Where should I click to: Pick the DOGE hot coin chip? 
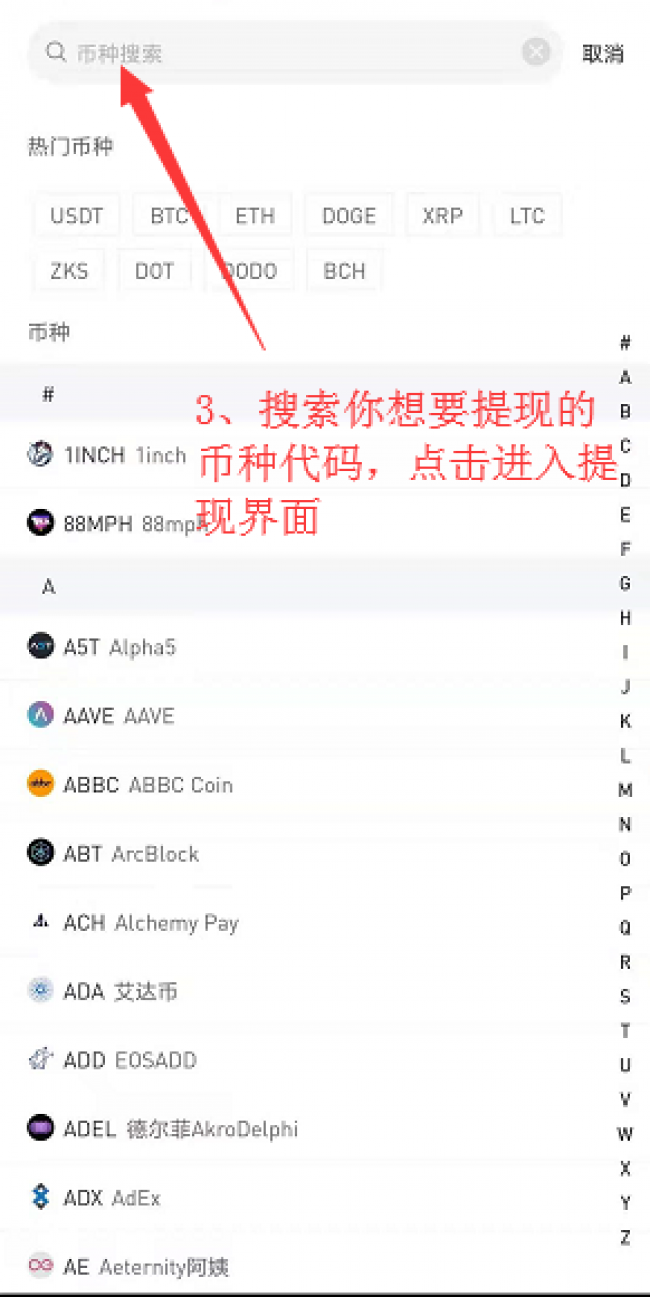pos(349,216)
